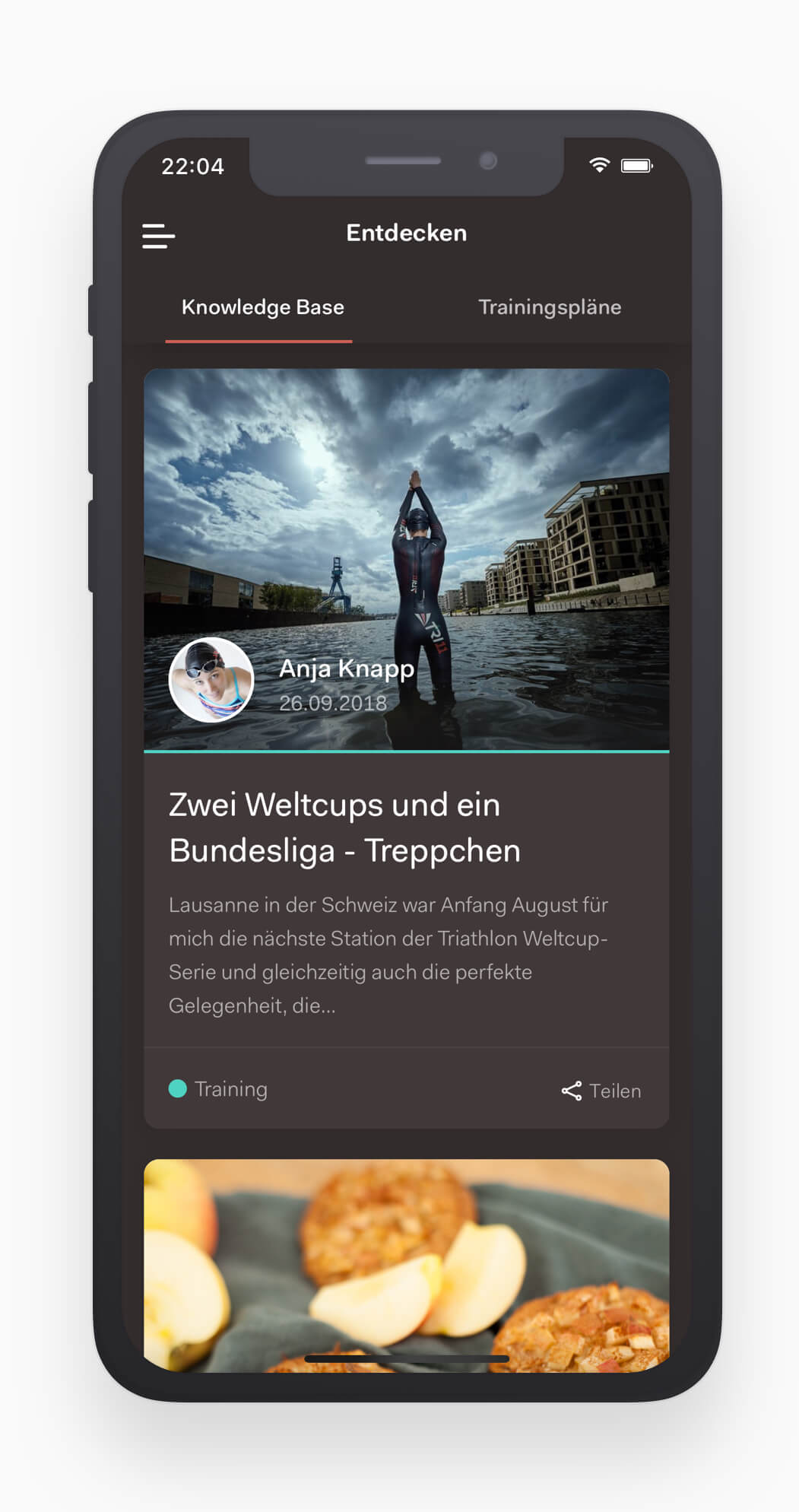View Anja Knapp's profile picture
799x1512 pixels.
coord(211,680)
